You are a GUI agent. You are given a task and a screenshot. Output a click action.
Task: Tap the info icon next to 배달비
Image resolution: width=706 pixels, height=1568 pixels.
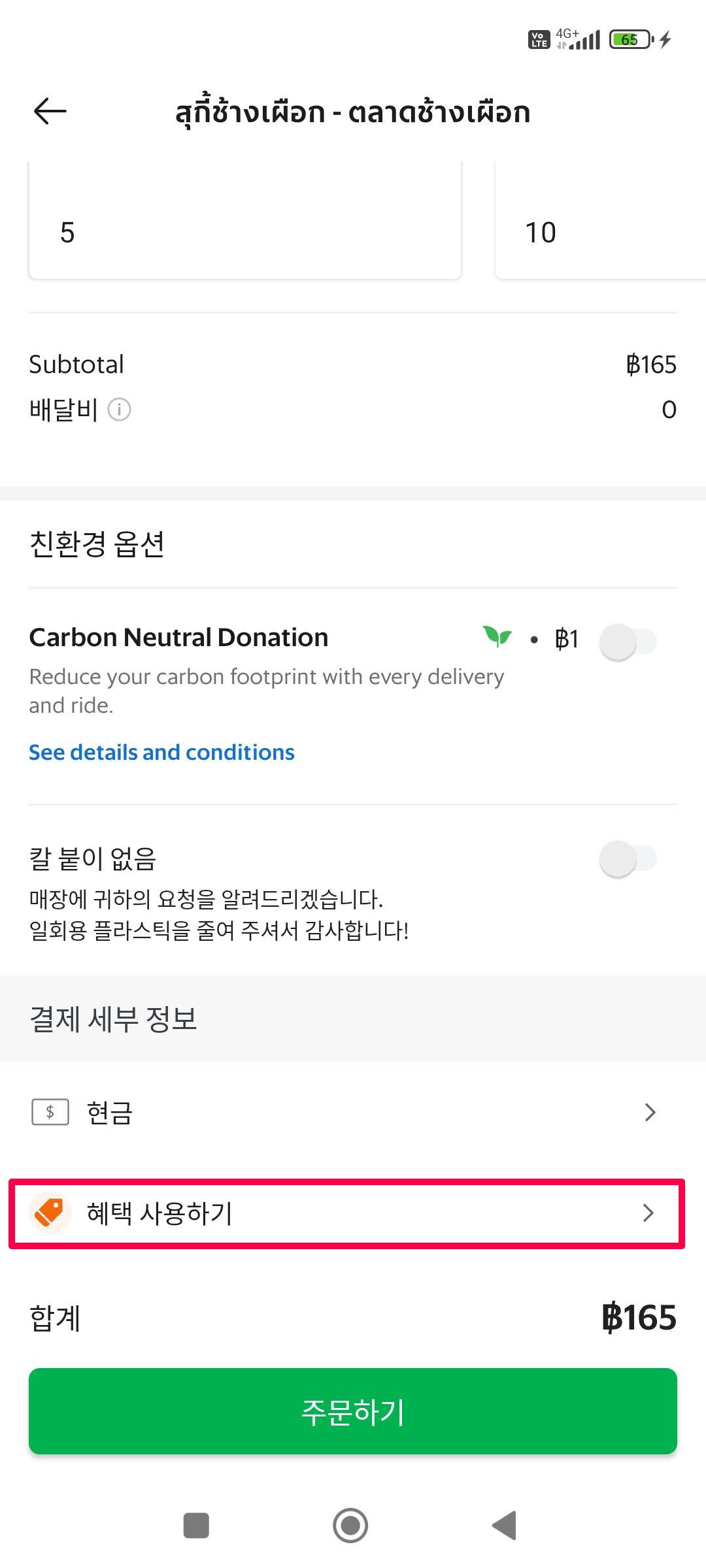click(x=120, y=410)
